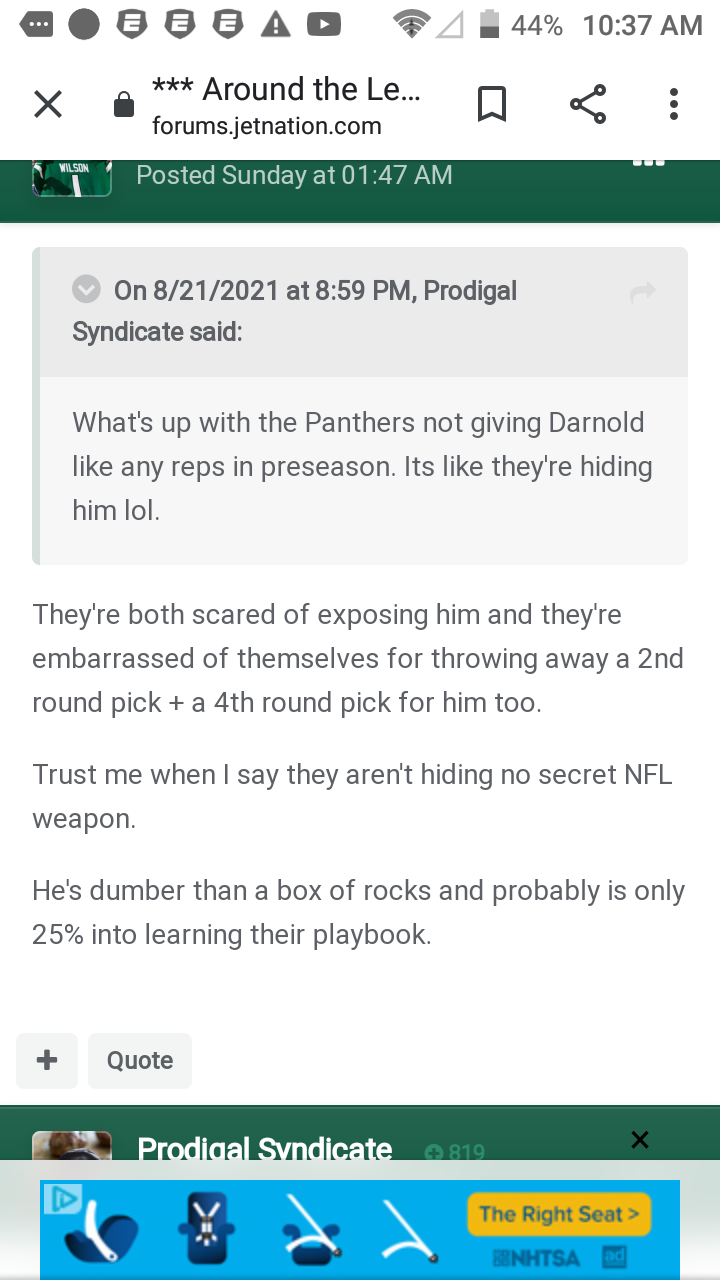Close the browser custom tab
The height and width of the screenshot is (1280, 720).
[48, 104]
